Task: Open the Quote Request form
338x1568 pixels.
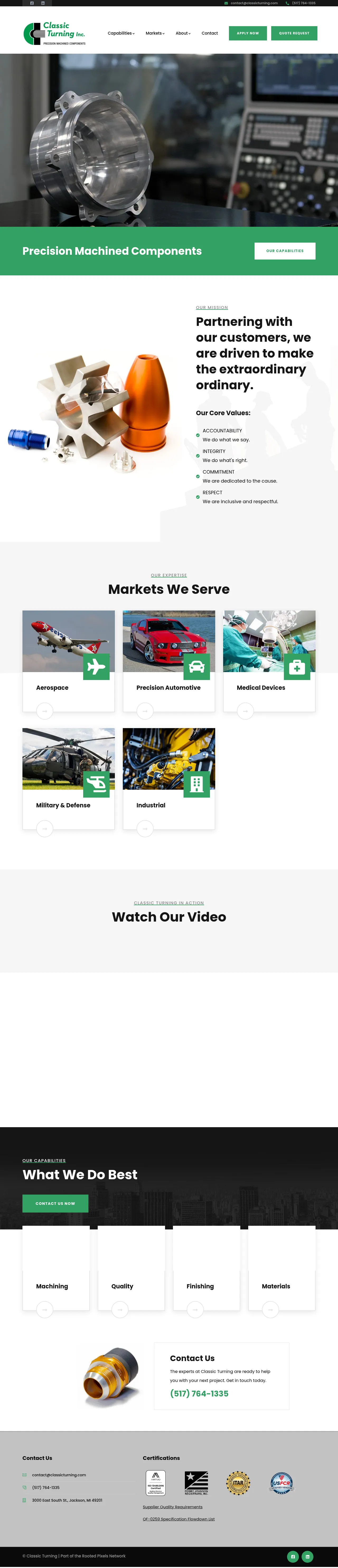Action: point(294,34)
